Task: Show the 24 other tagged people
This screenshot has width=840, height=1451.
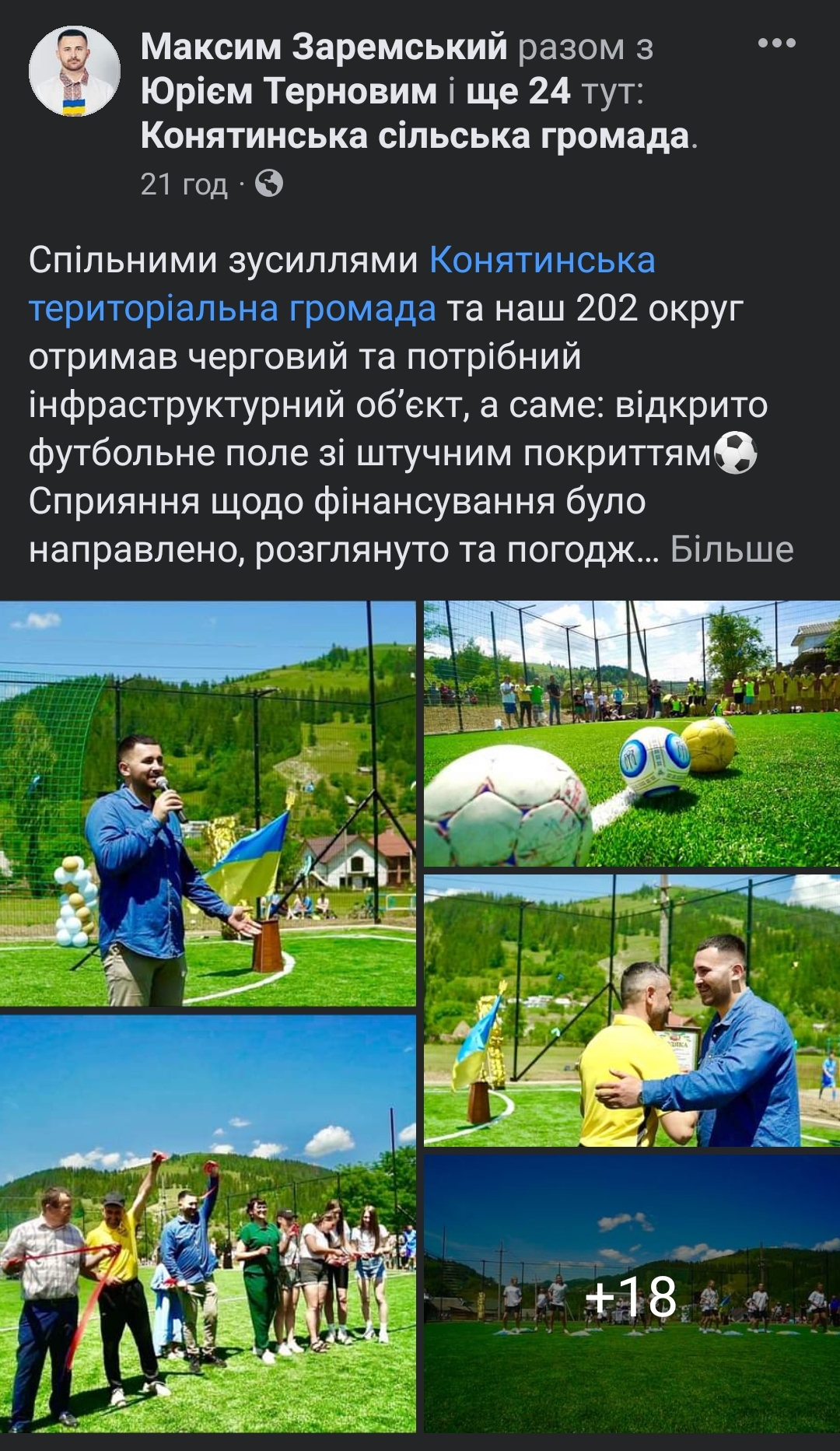Action: 518,91
